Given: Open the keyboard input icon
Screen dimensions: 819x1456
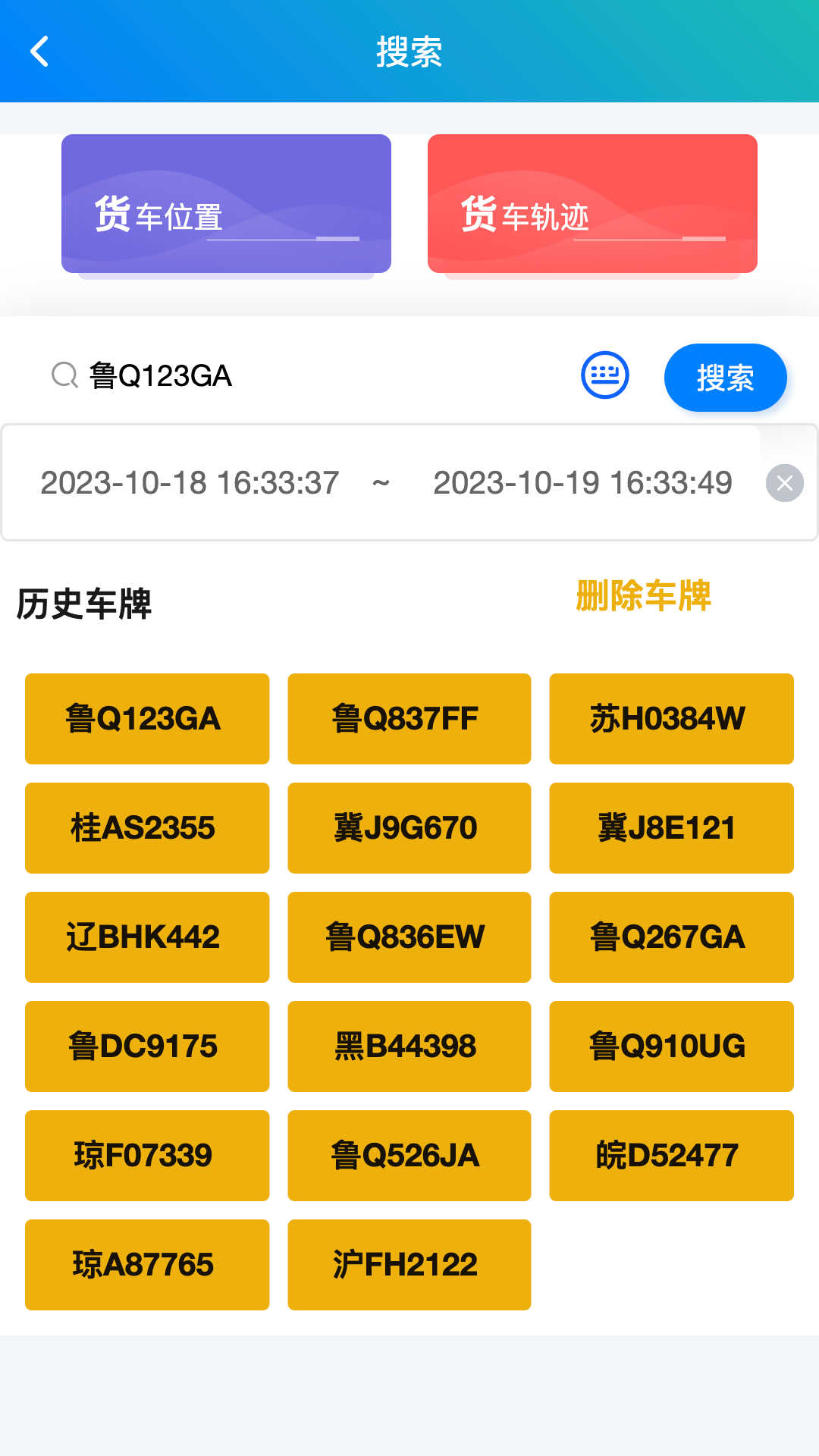Looking at the screenshot, I should coord(605,375).
